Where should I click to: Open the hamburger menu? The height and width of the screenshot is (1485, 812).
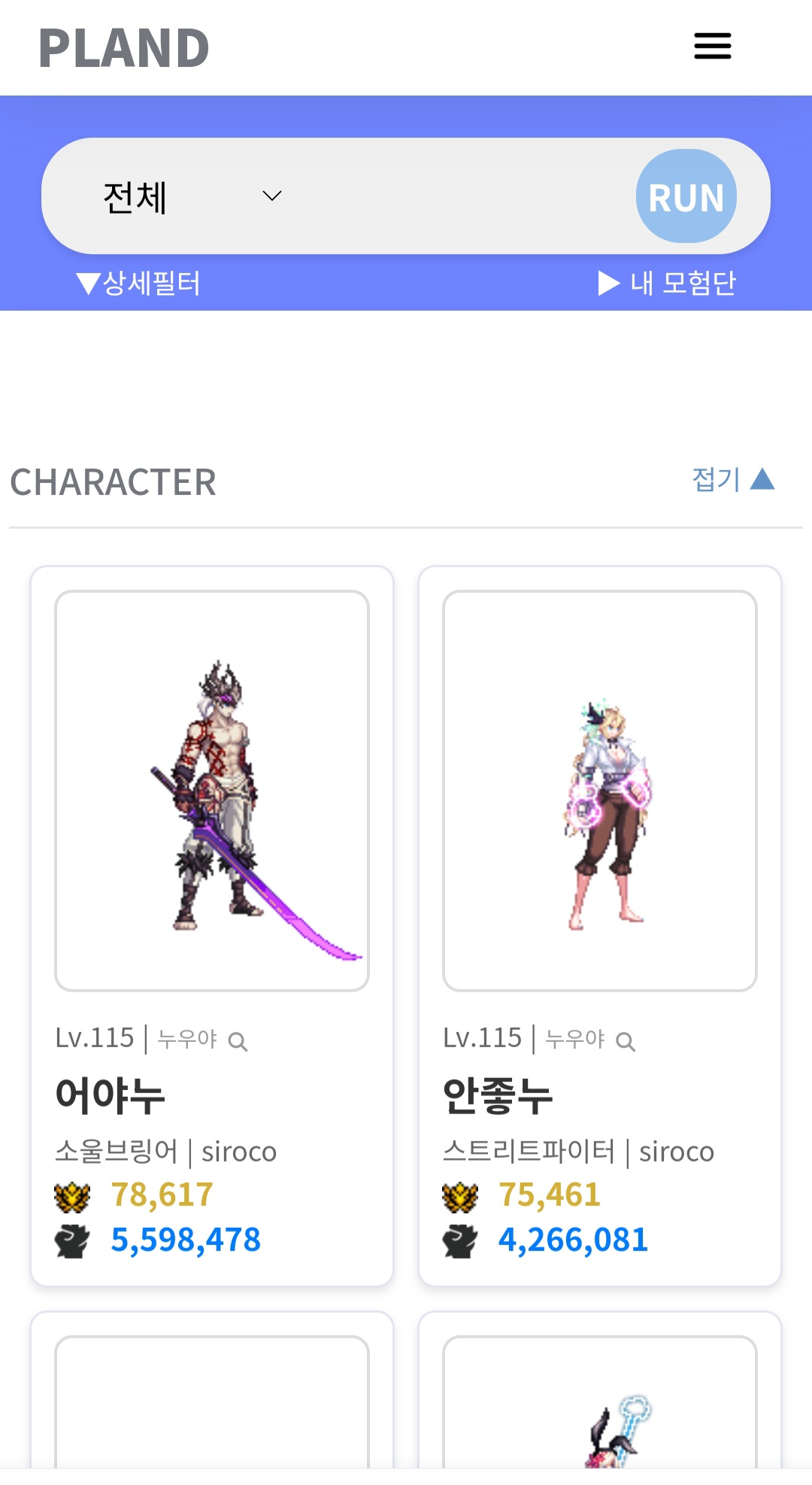click(712, 46)
